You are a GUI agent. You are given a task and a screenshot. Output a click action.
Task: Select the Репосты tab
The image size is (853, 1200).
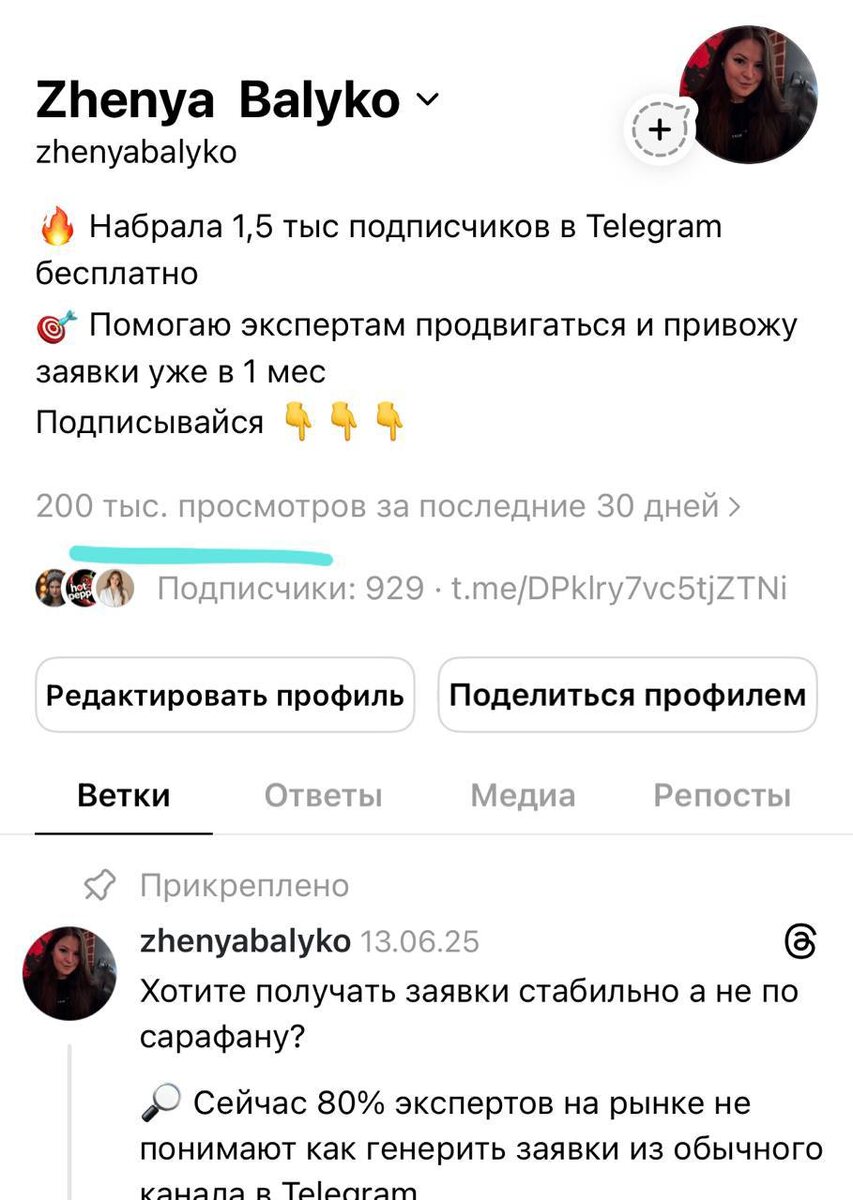(x=722, y=795)
